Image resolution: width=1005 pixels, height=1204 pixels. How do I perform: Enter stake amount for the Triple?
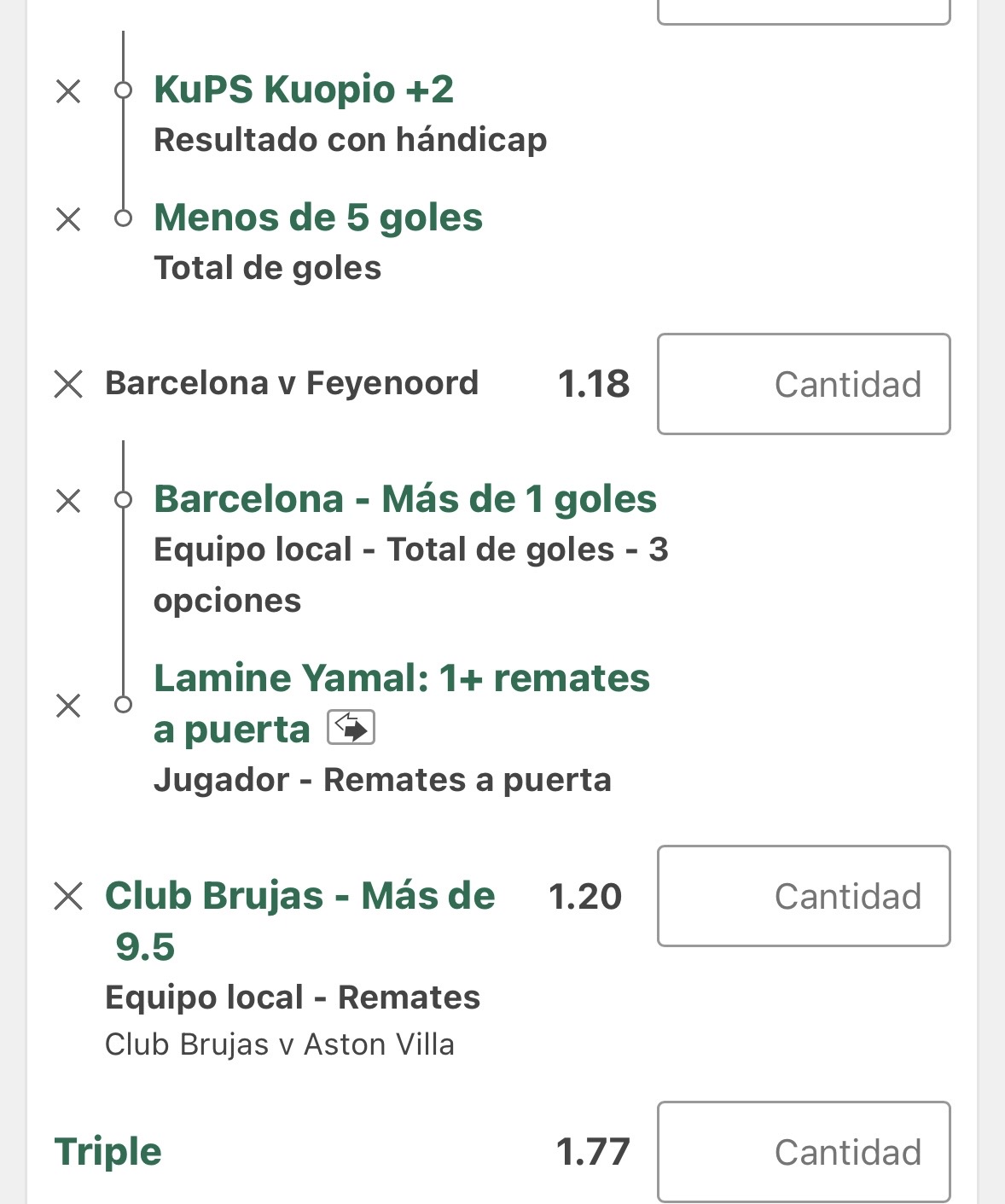804,1152
